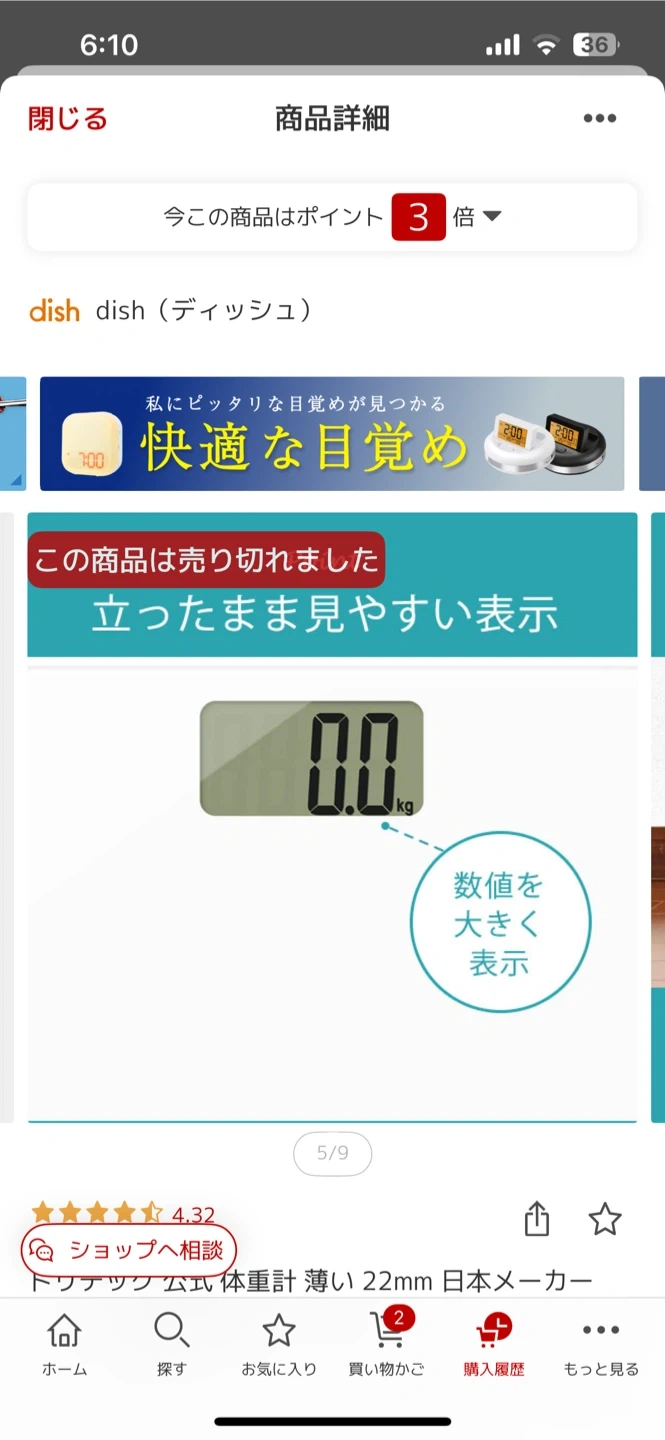Screen dimensions: 665x1440
Task: Share this product
Action: tap(537, 1219)
